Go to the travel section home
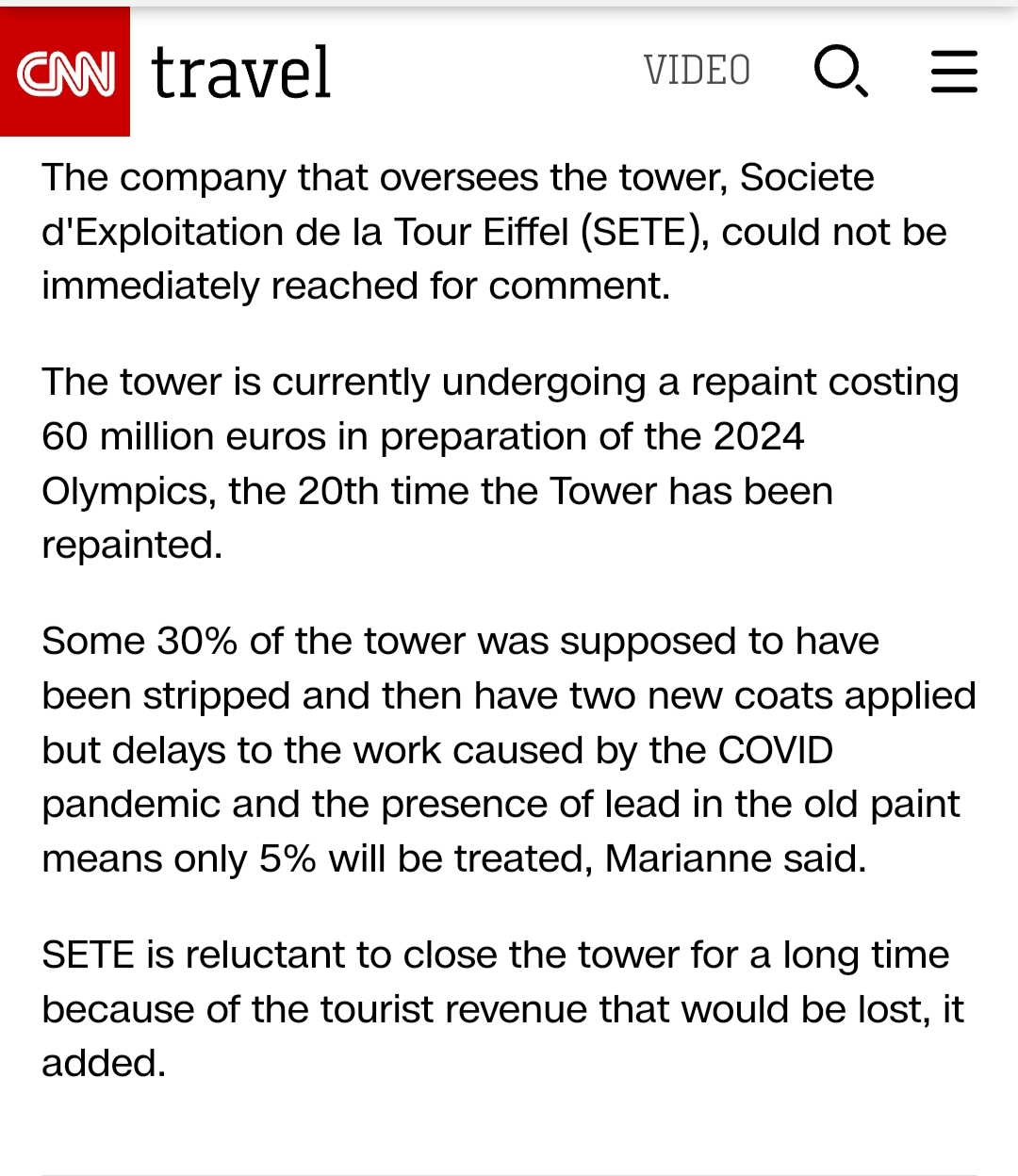Screen dimensions: 1018x1176 point(241,73)
